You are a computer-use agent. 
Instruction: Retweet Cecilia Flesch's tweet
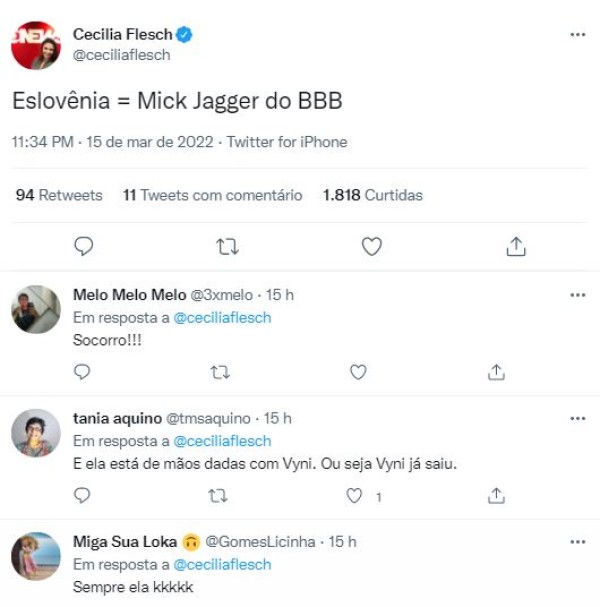(x=227, y=246)
